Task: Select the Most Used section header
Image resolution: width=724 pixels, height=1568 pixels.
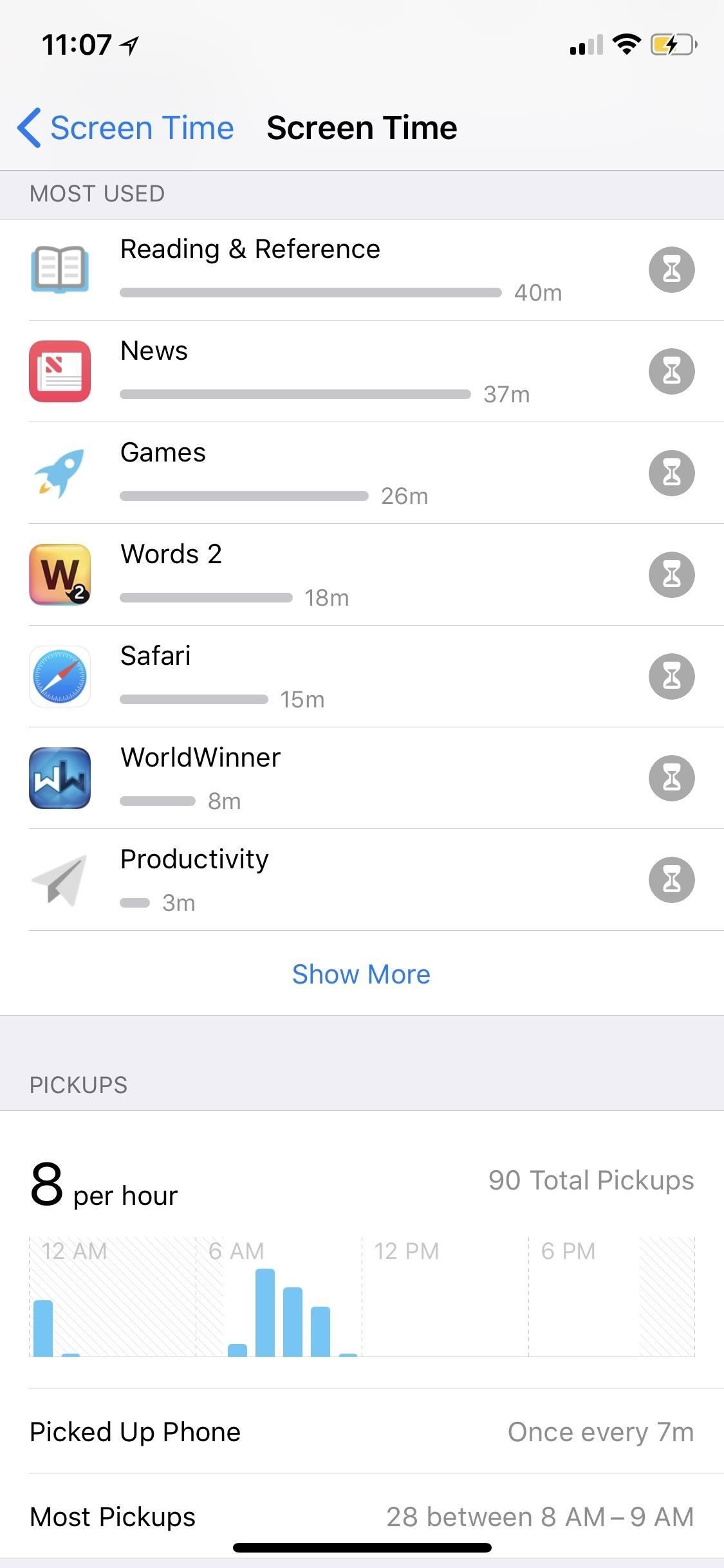Action: coord(97,193)
